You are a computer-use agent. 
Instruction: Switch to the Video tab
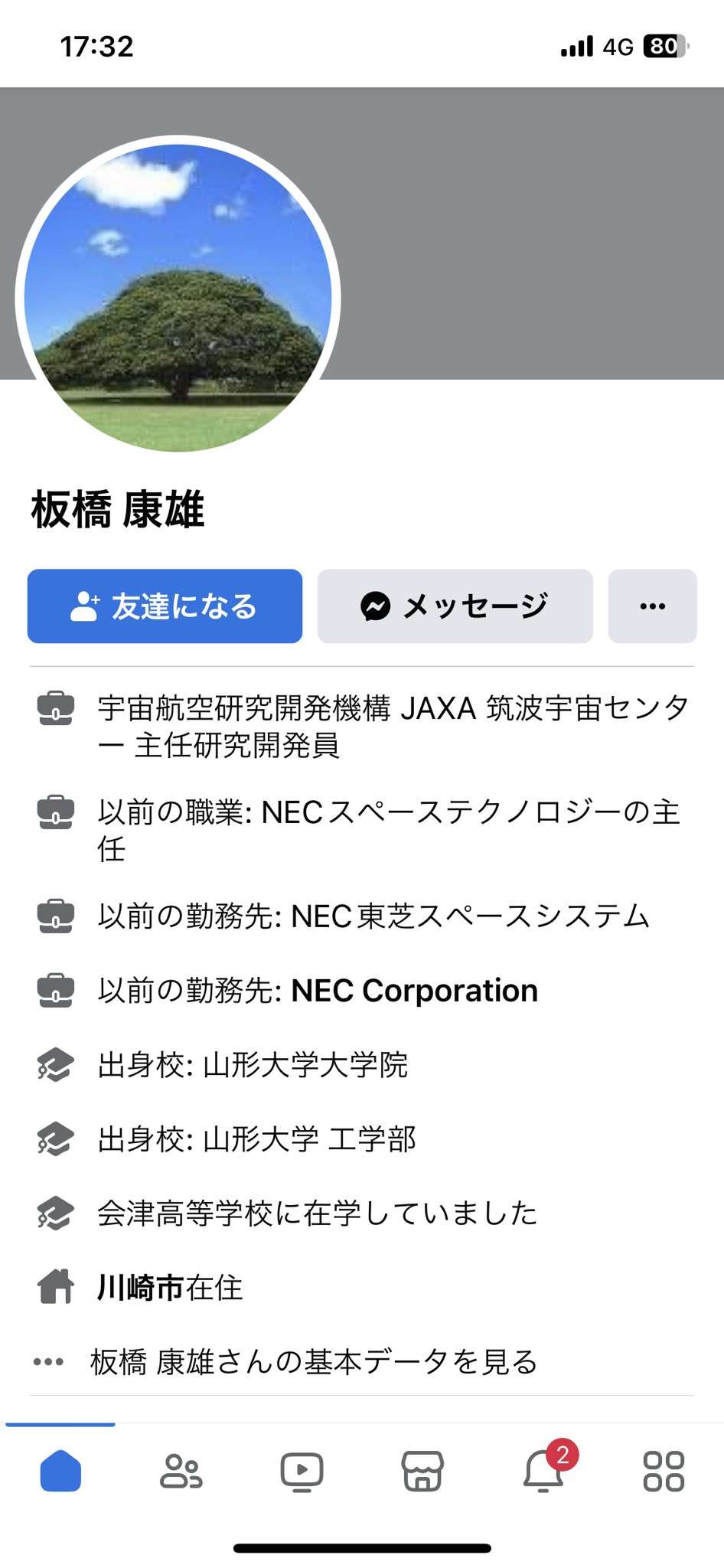[x=302, y=1471]
